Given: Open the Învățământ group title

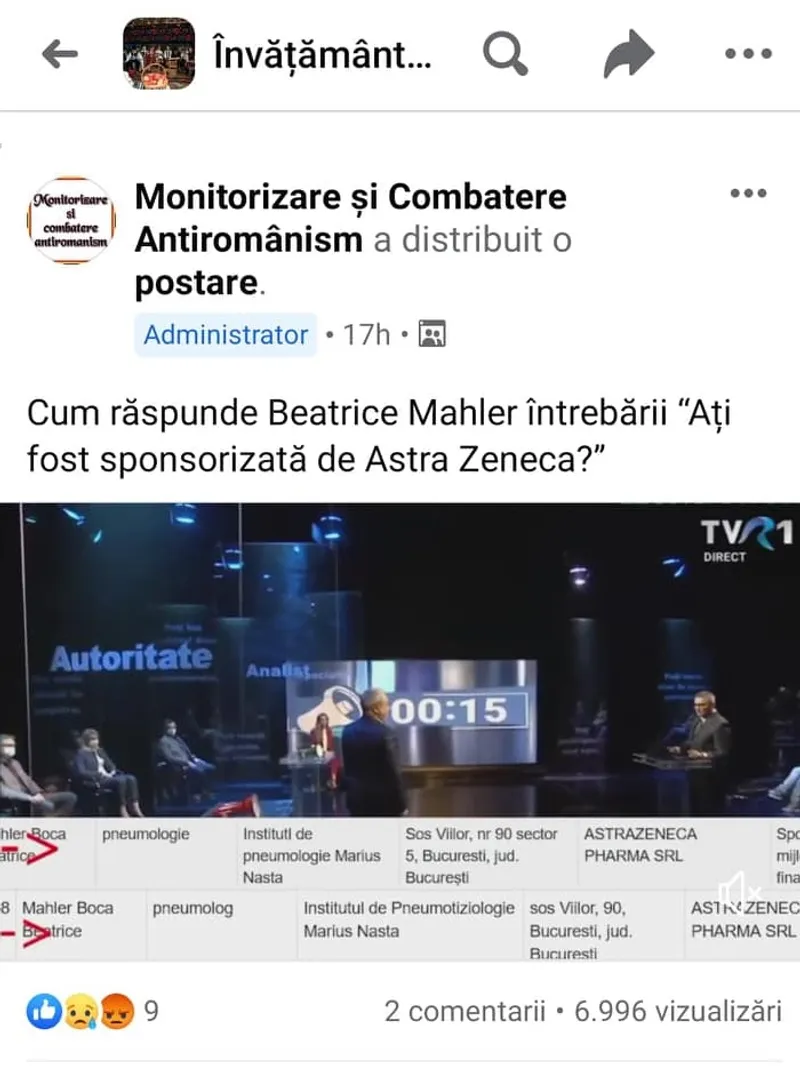Looking at the screenshot, I should pos(322,54).
